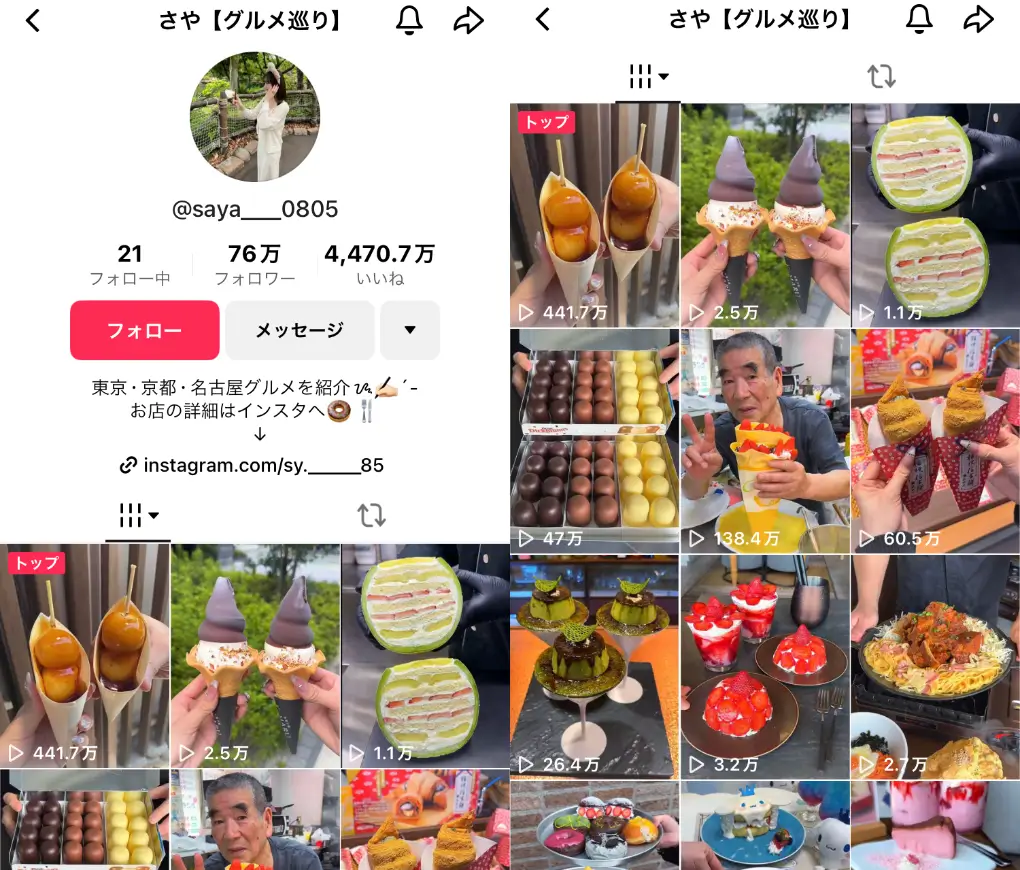
Task: Open the matcha pudding video with 26.4万 views
Action: (x=594, y=667)
